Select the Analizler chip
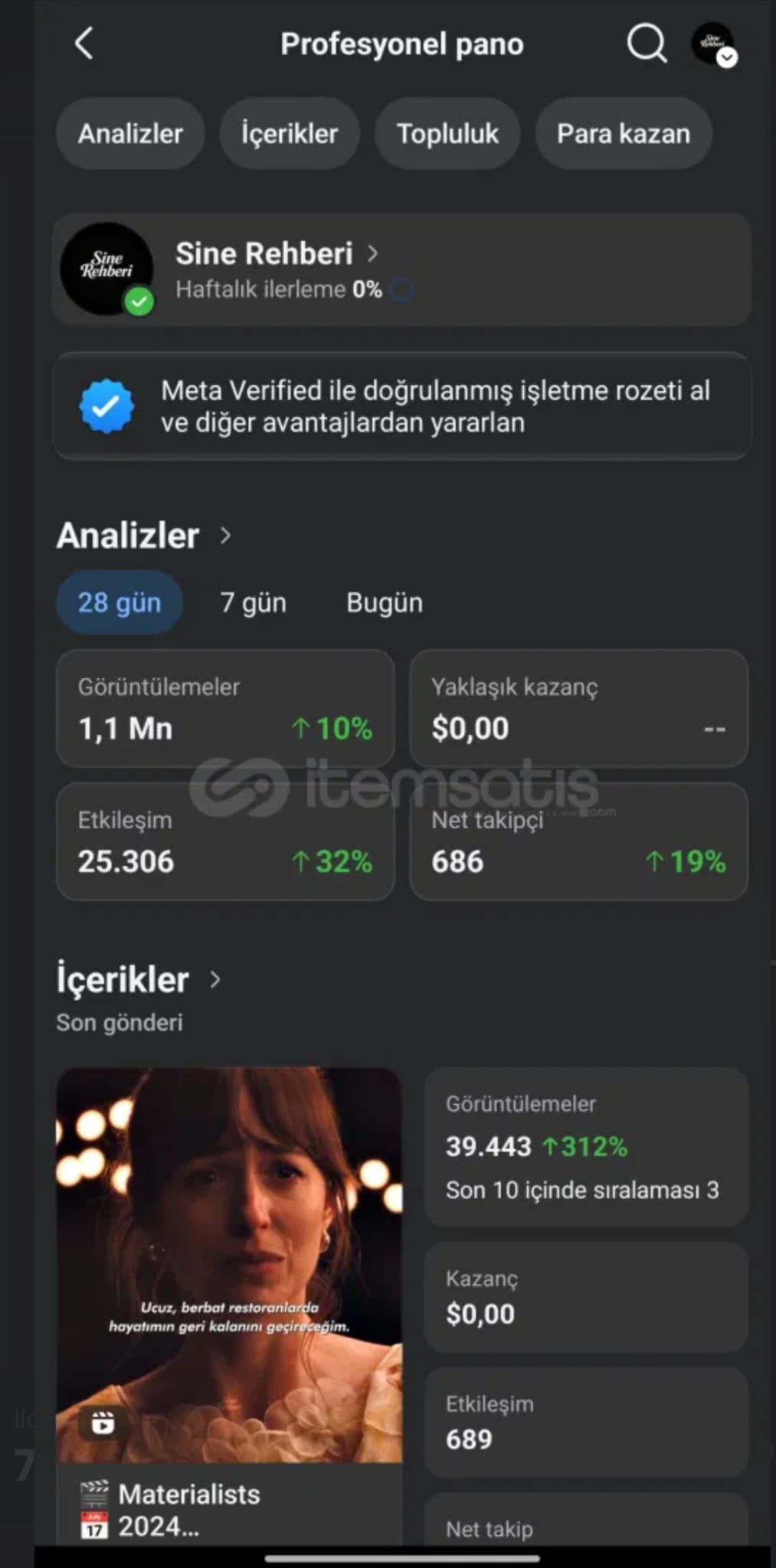The height and width of the screenshot is (1568, 776). pos(130,133)
